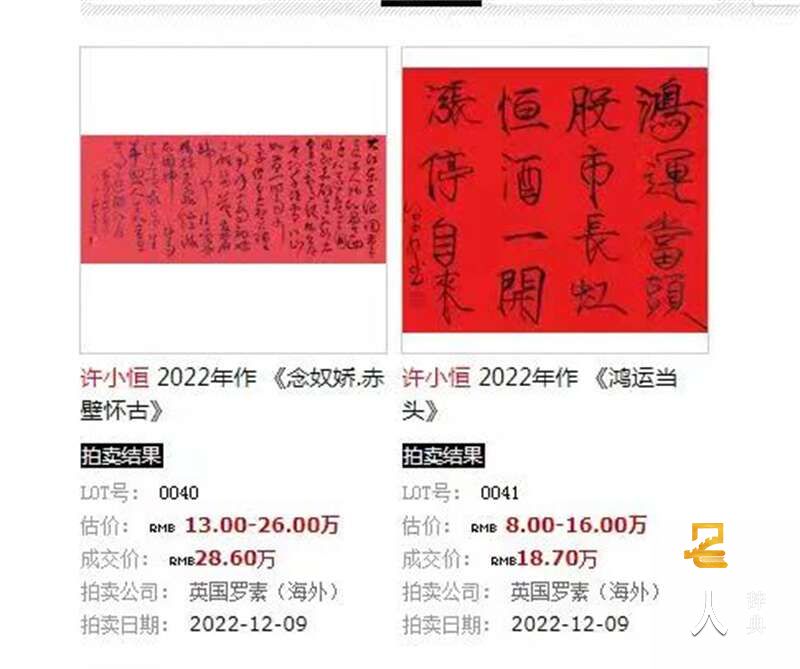Viewport: 800px width, 669px height.
Task: Open artist 许小恒 link for lot 0040
Action: 114,379
